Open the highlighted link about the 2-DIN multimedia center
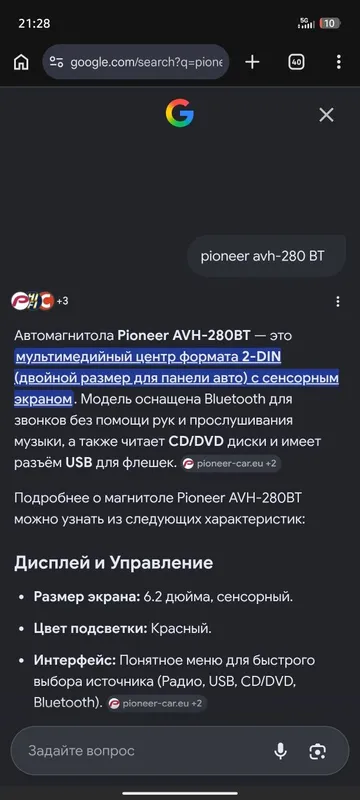360x800 pixels. (x=176, y=378)
